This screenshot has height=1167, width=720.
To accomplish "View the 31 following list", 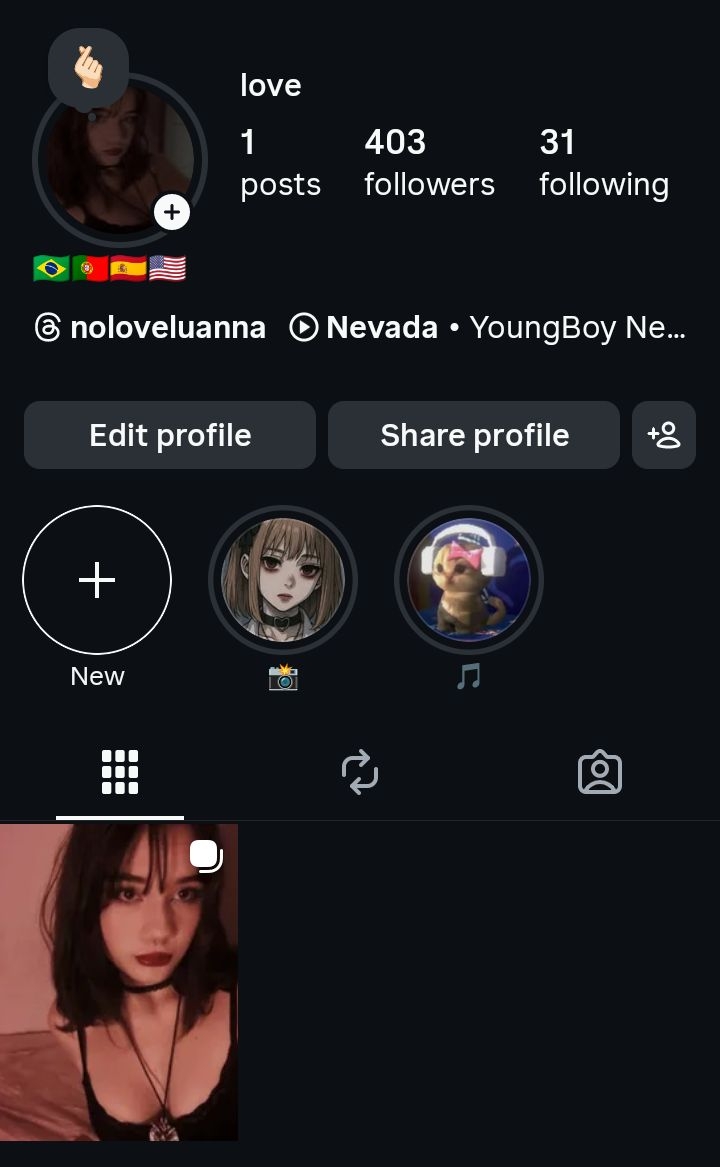I will pos(603,162).
